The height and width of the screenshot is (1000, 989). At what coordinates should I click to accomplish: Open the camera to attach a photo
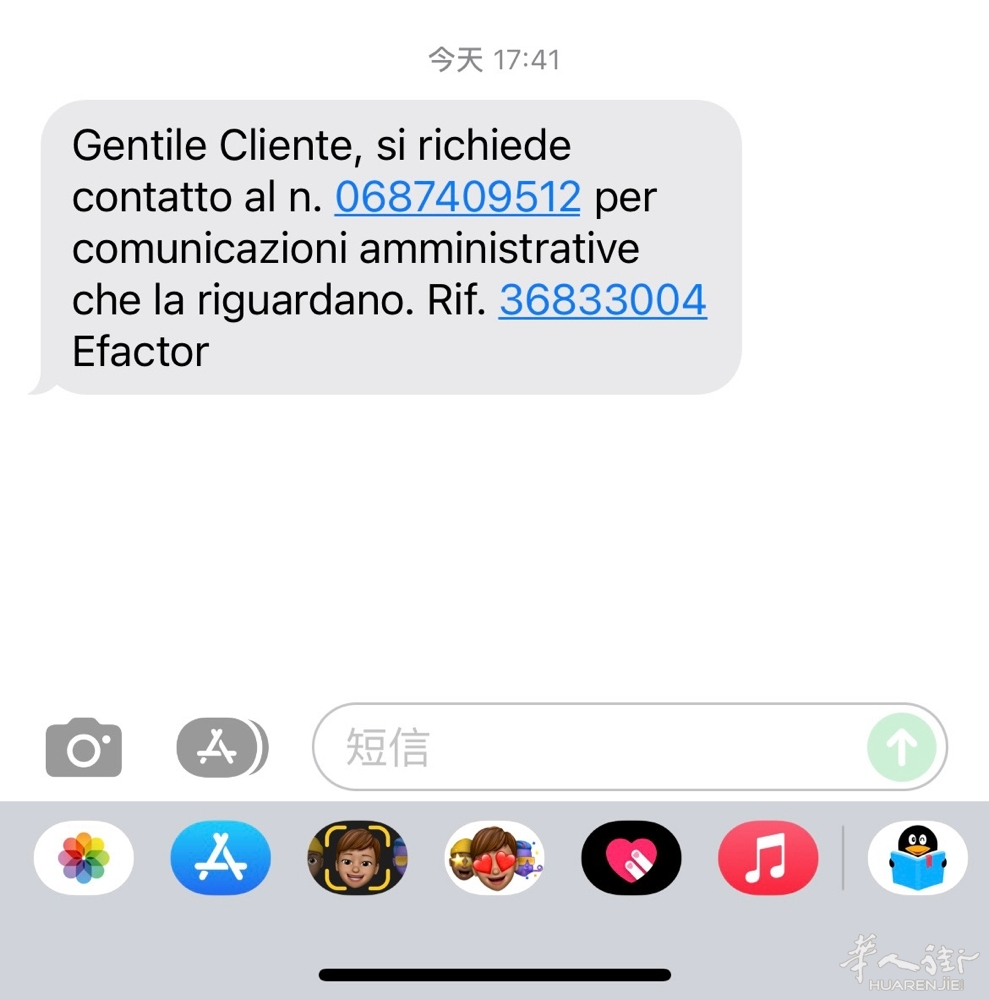click(84, 747)
